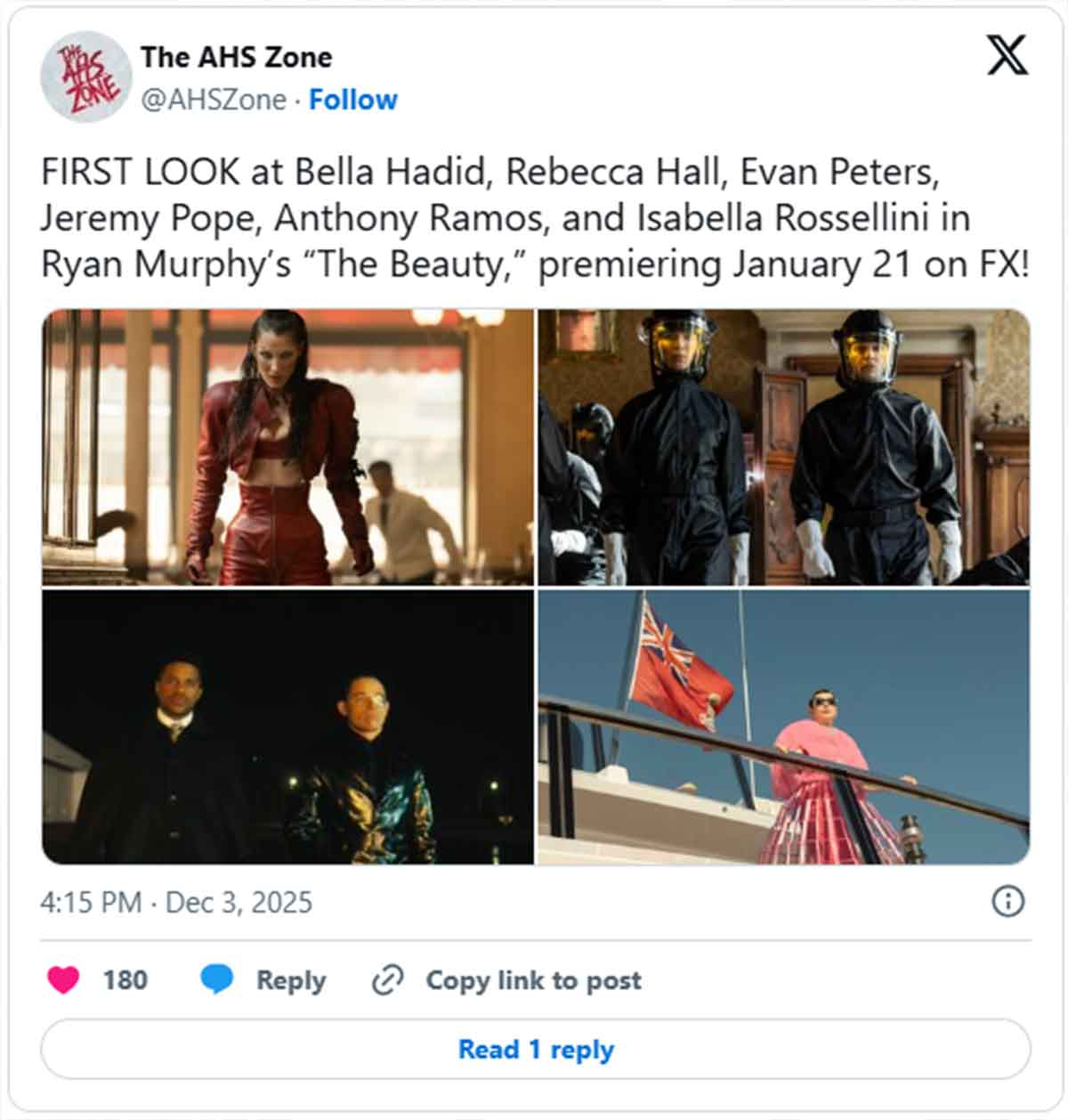
Task: Open the photo of the woman in red leather
Action: pyautogui.click(x=287, y=447)
